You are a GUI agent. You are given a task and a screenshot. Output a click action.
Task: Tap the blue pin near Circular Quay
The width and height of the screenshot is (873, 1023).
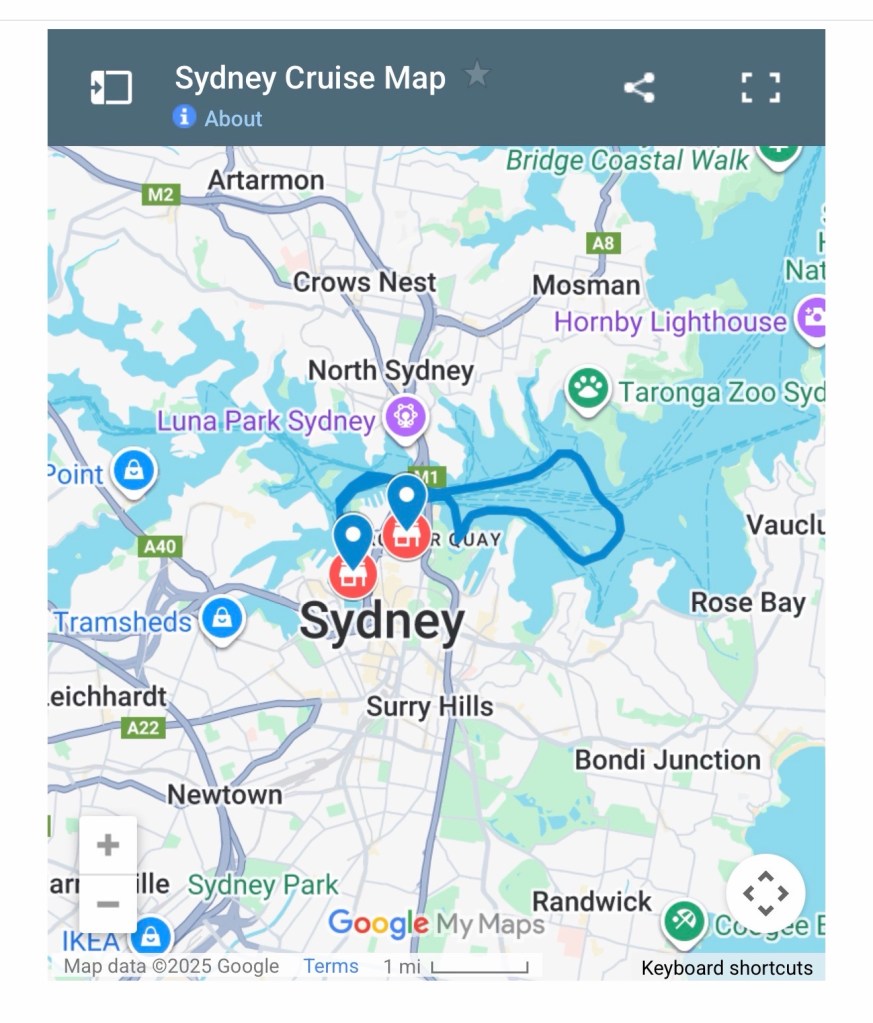pyautogui.click(x=406, y=497)
